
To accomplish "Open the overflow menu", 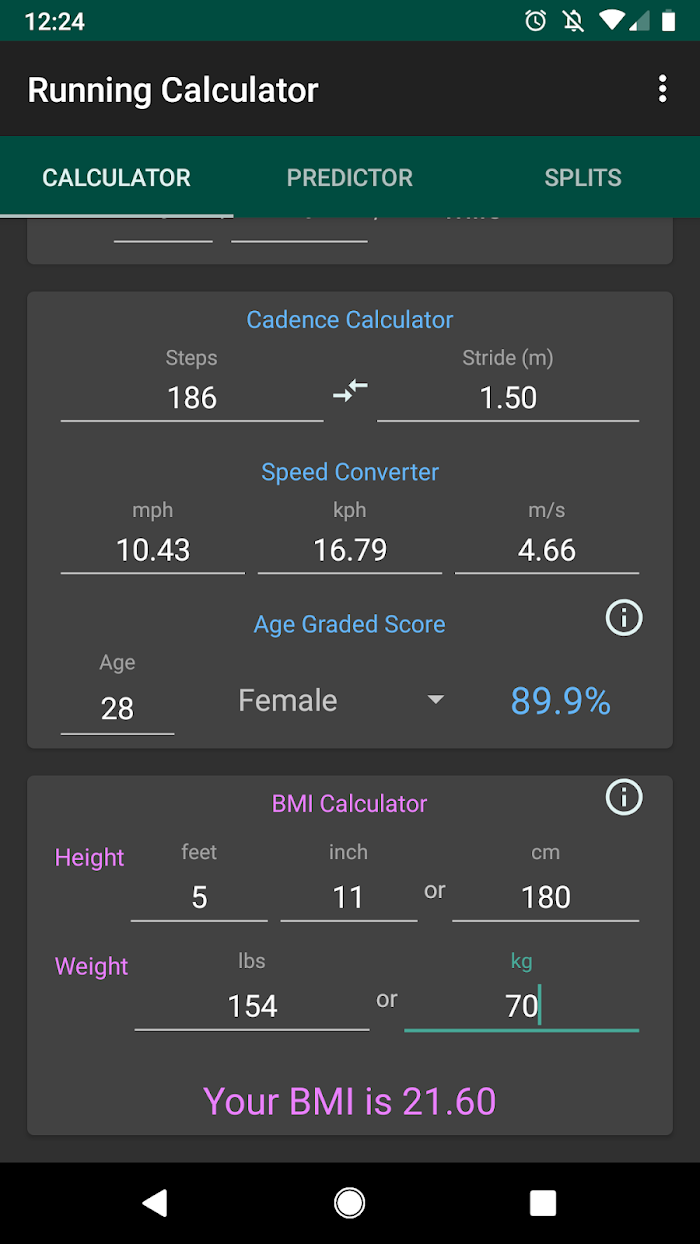I will (x=662, y=89).
